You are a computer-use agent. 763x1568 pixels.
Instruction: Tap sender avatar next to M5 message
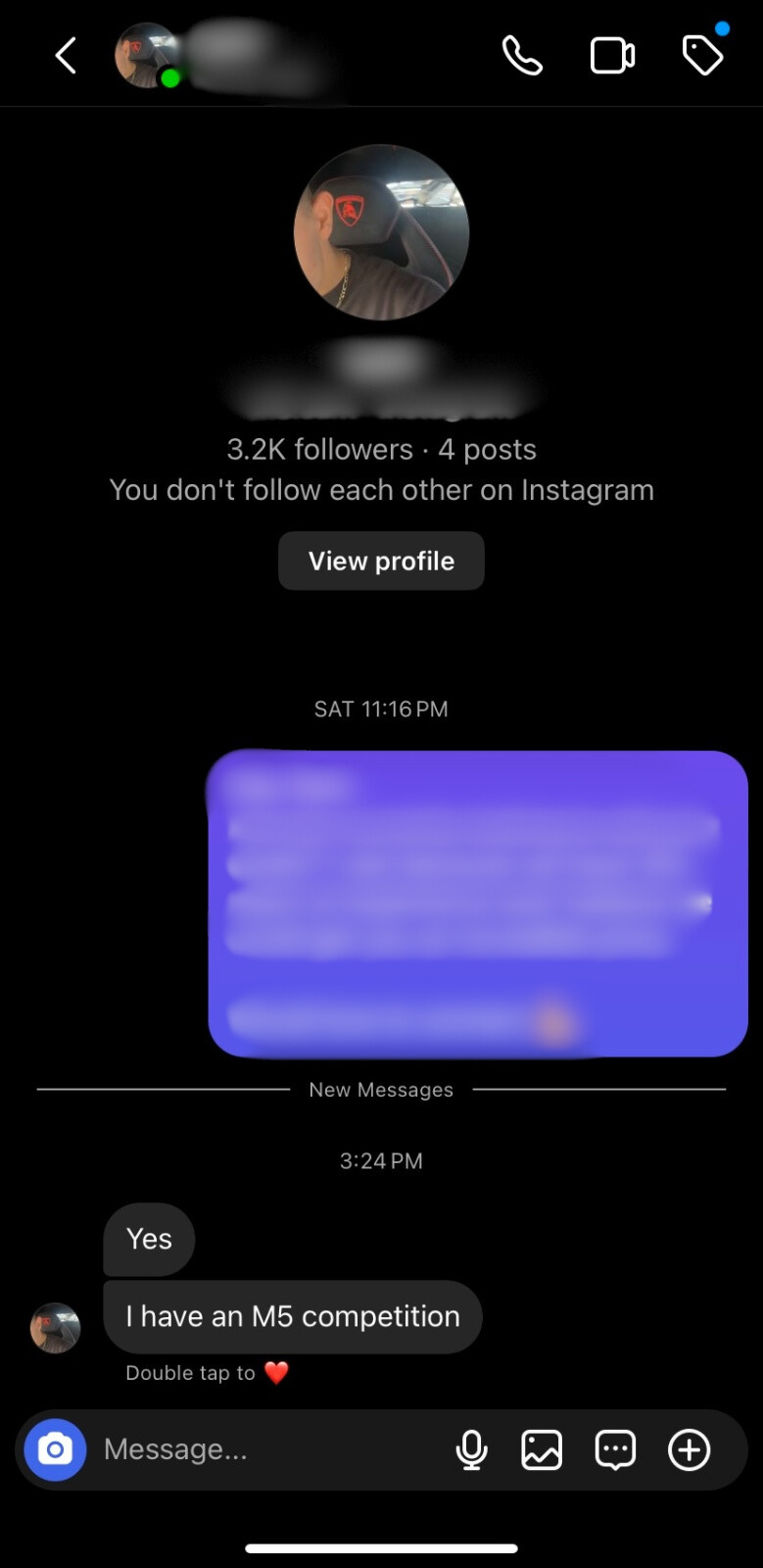pyautogui.click(x=56, y=1327)
